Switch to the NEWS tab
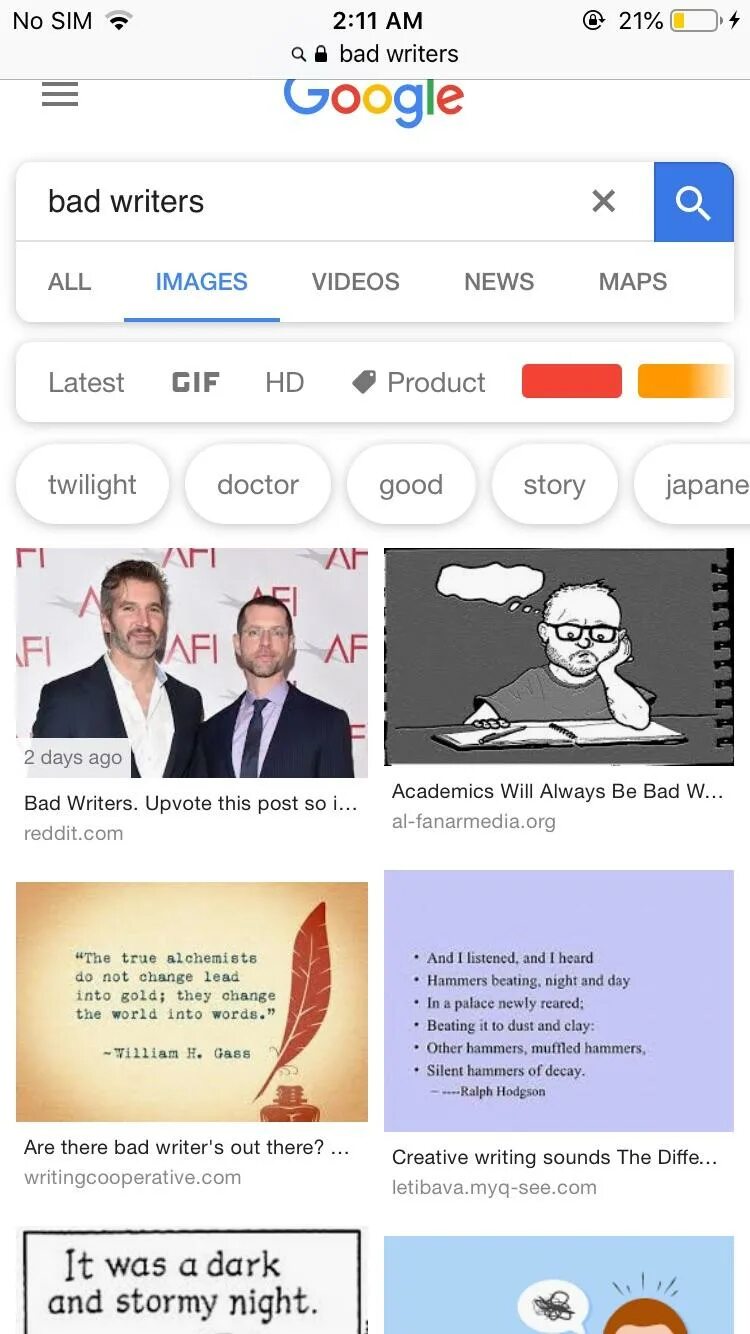This screenshot has height=1334, width=750. click(x=498, y=282)
